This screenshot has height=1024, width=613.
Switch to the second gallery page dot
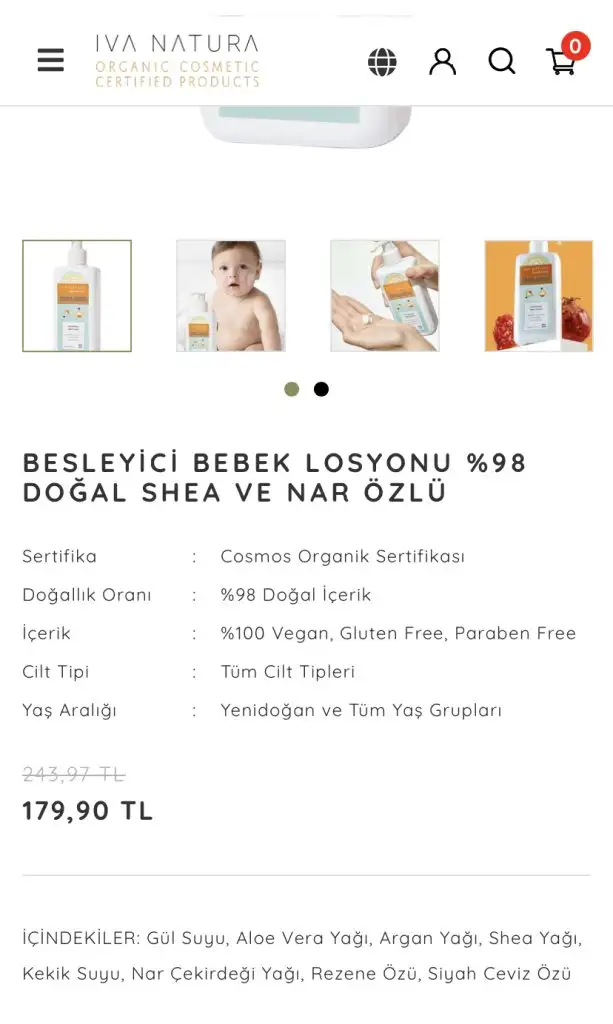pyautogui.click(x=321, y=389)
